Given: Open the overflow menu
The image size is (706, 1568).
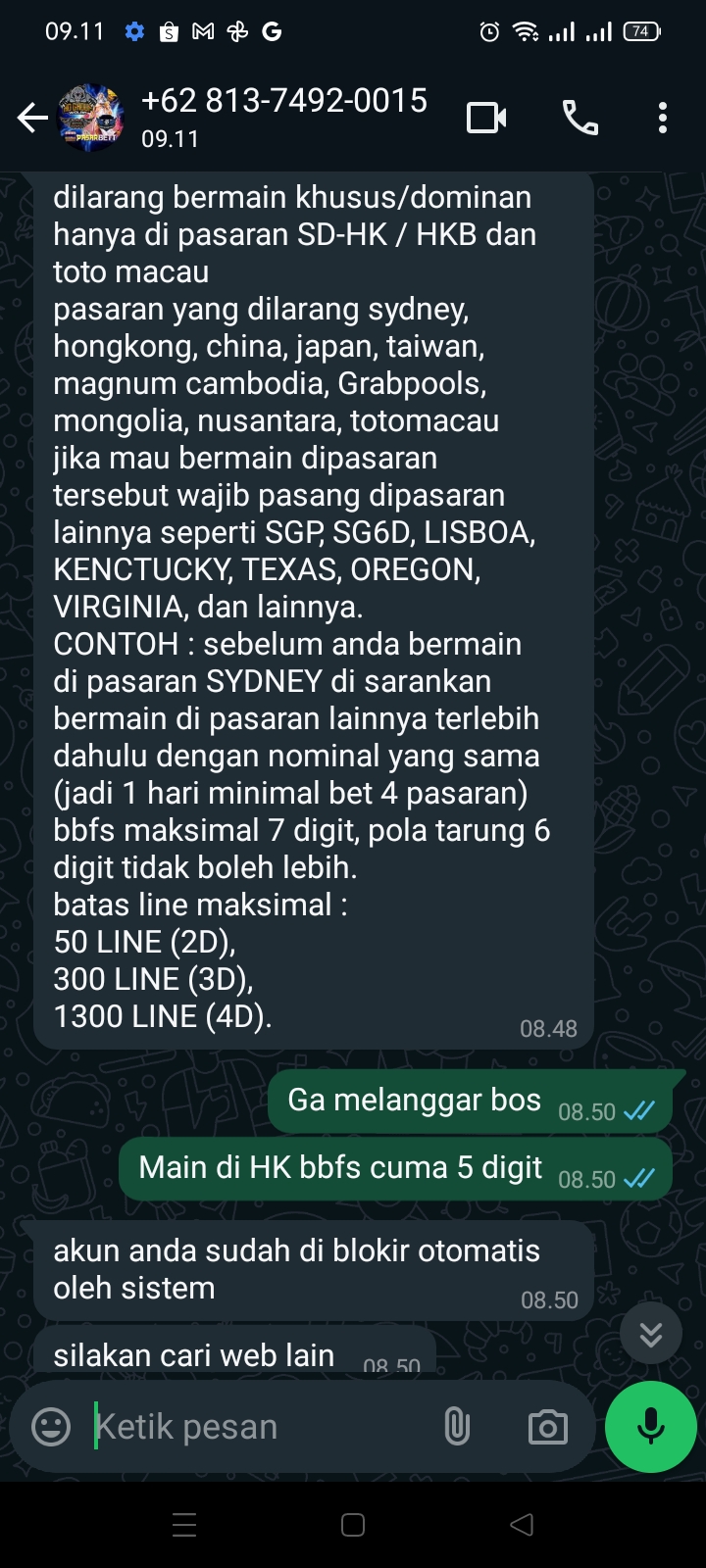Looking at the screenshot, I should tap(663, 119).
